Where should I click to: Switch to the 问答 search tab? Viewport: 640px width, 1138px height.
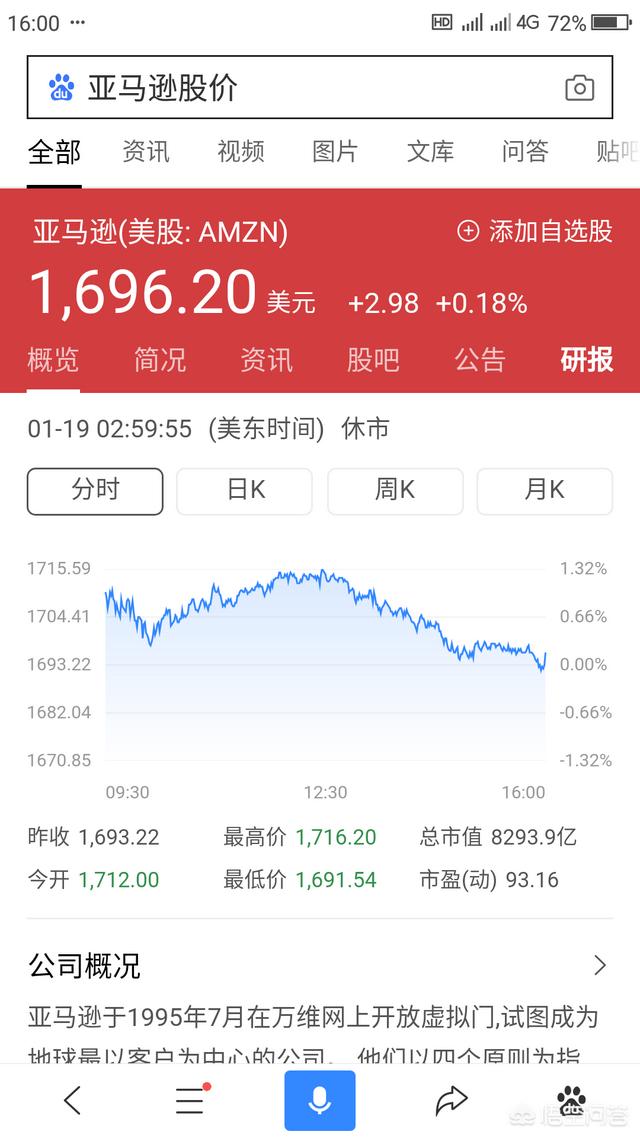click(525, 152)
